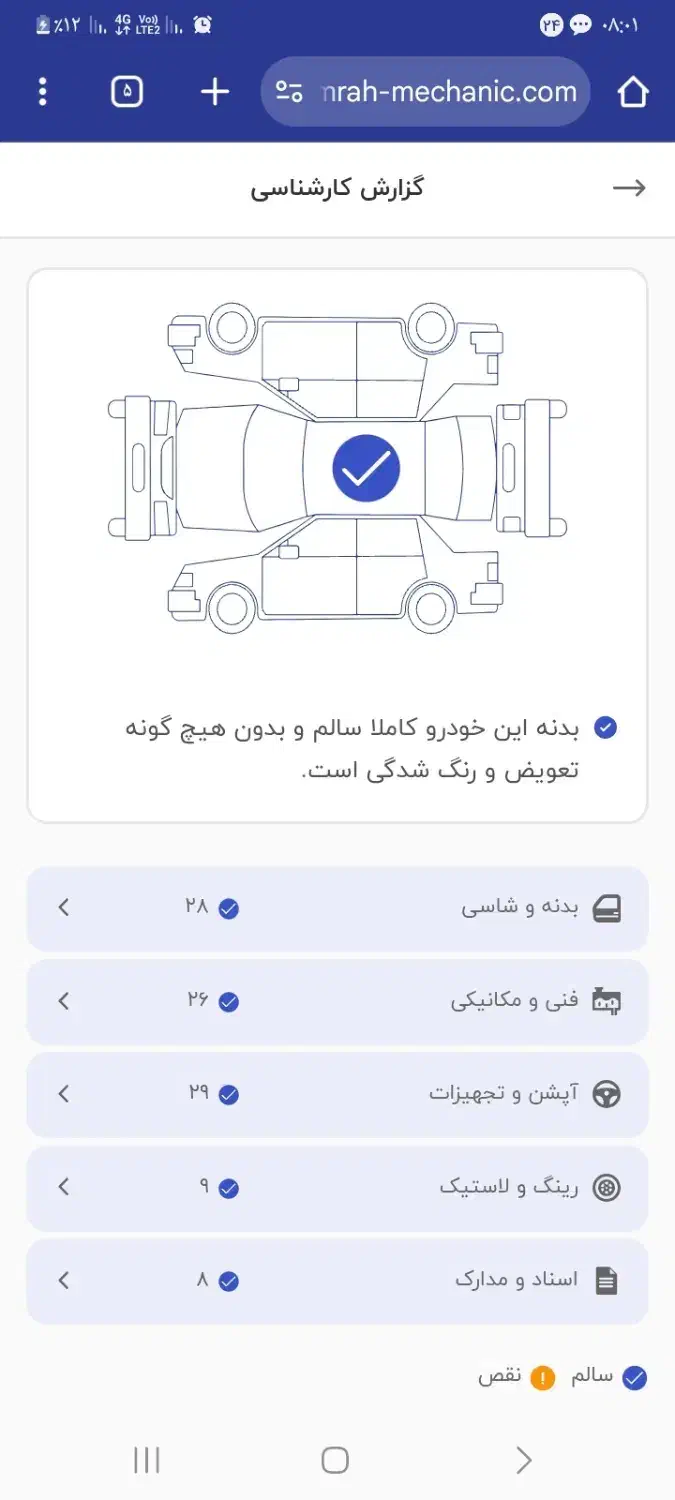The height and width of the screenshot is (1500, 675).
Task: Open the آپشن و تجهیزات section
Action: (337, 1094)
